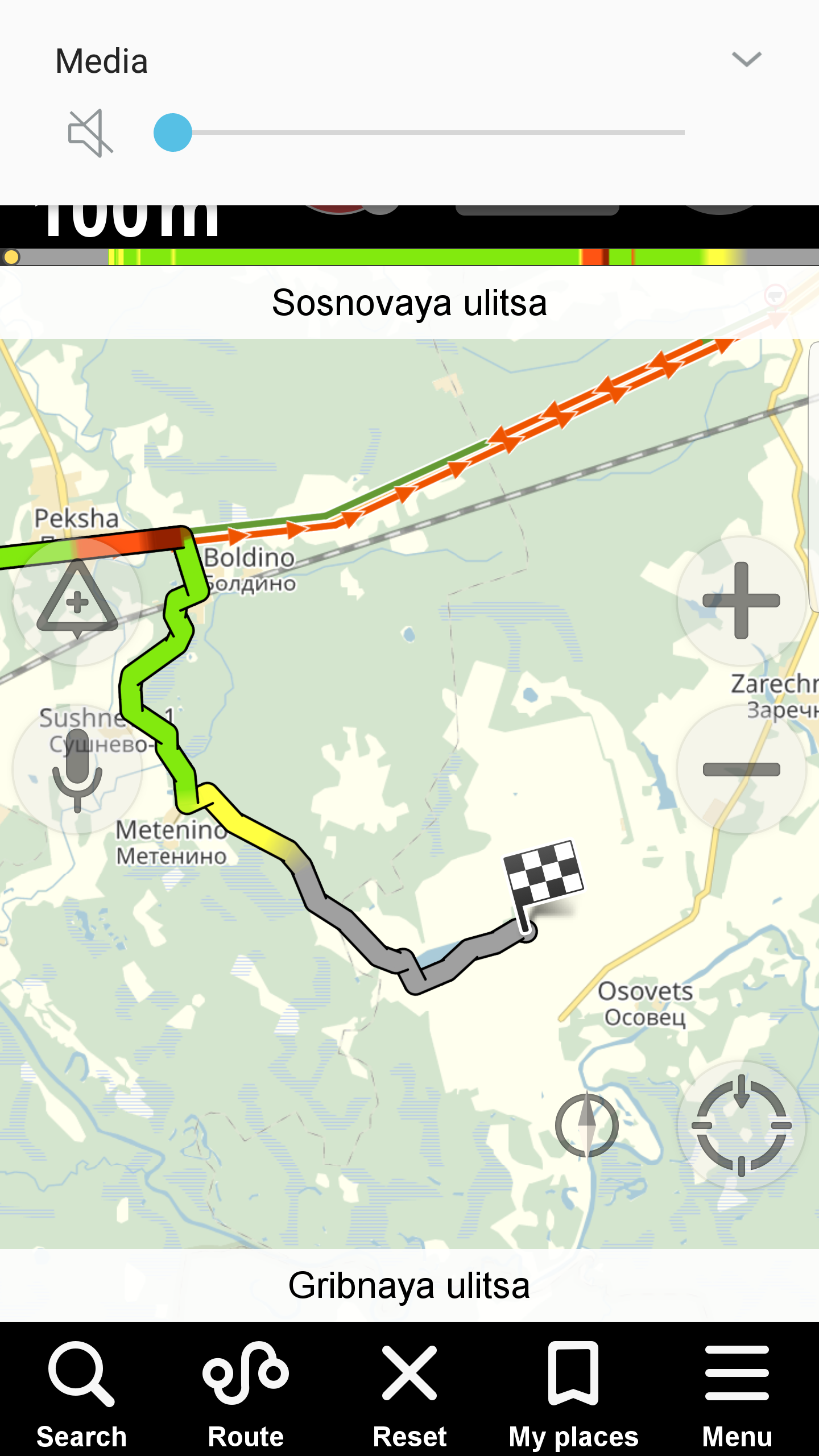Center map on my location
The image size is (819, 1456).
[x=741, y=1125]
